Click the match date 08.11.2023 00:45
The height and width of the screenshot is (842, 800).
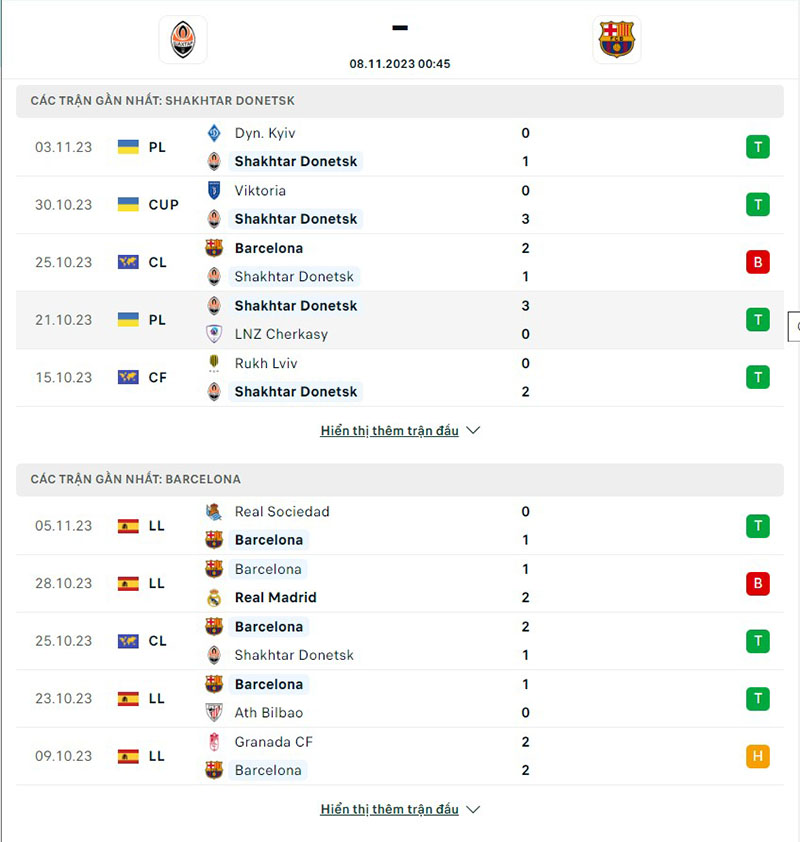(x=400, y=63)
